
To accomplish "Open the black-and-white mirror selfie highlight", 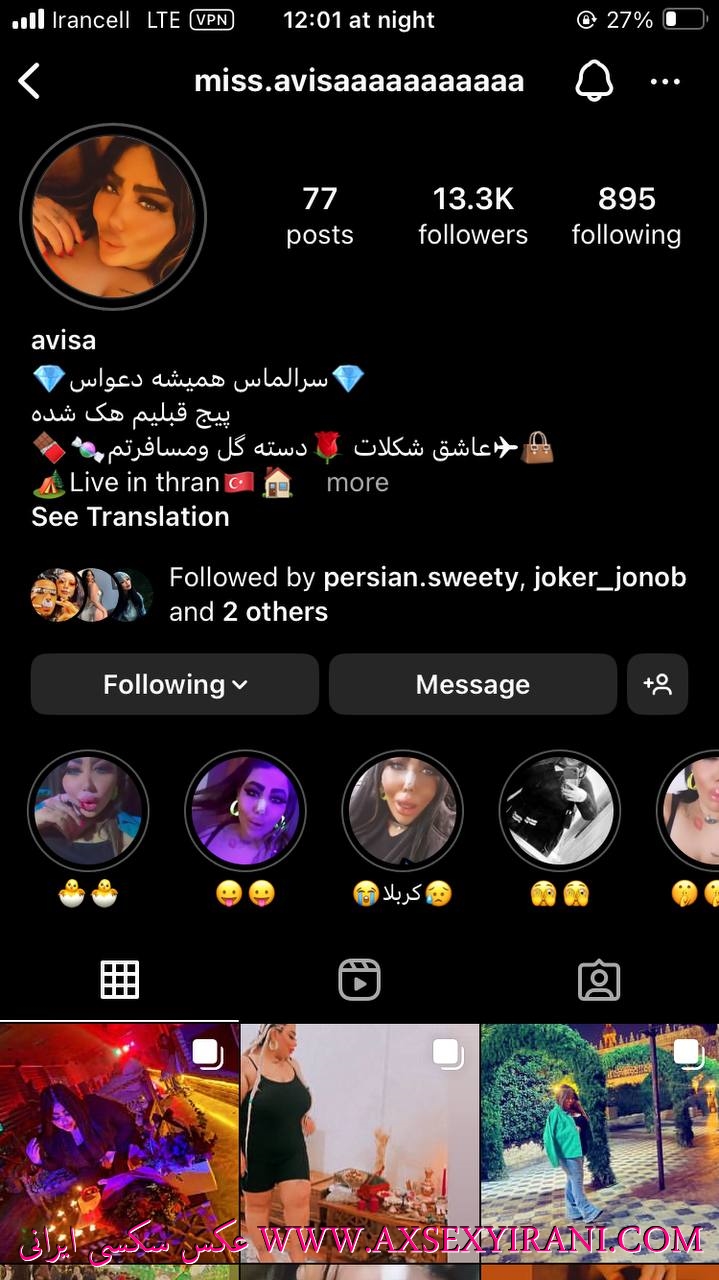I will click(559, 810).
